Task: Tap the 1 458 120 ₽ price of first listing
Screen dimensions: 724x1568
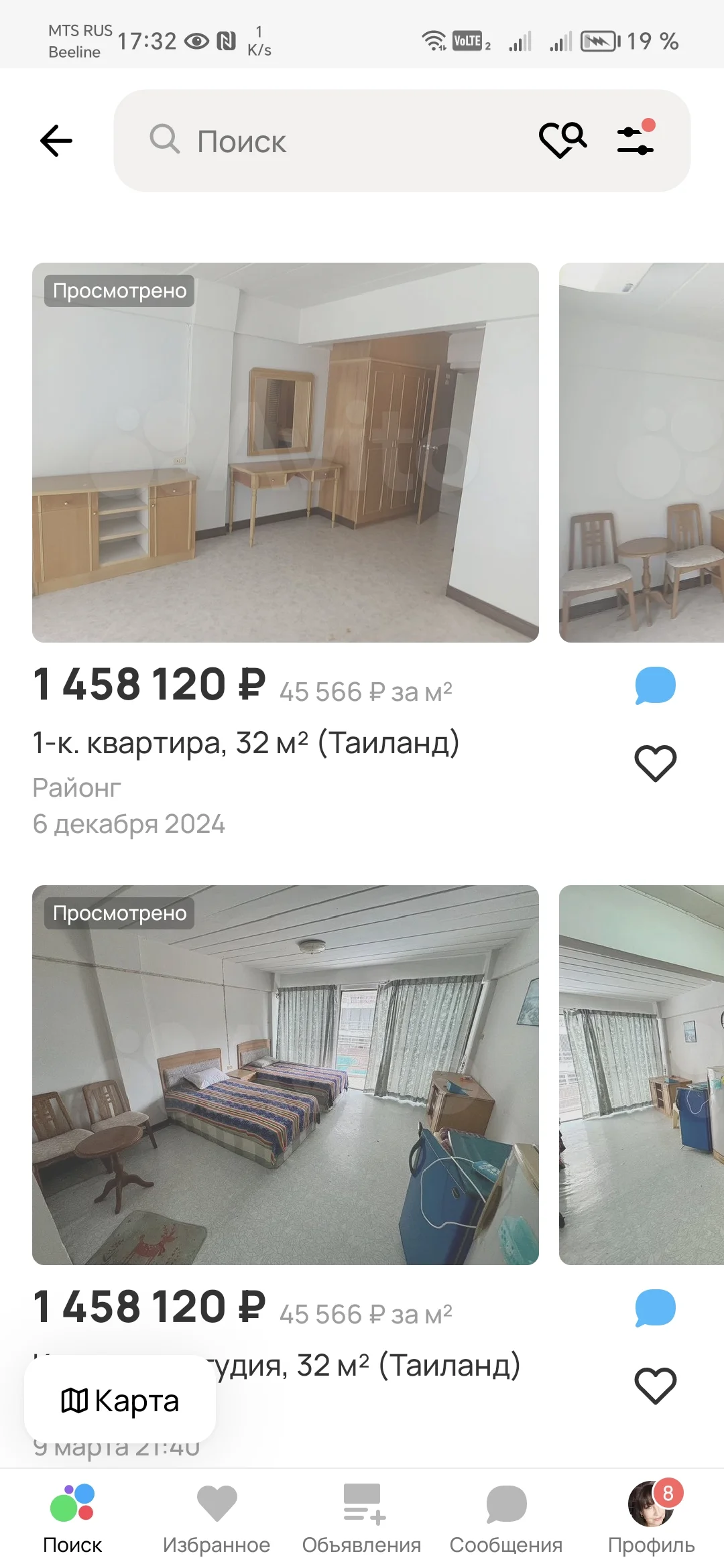Action: click(x=149, y=685)
